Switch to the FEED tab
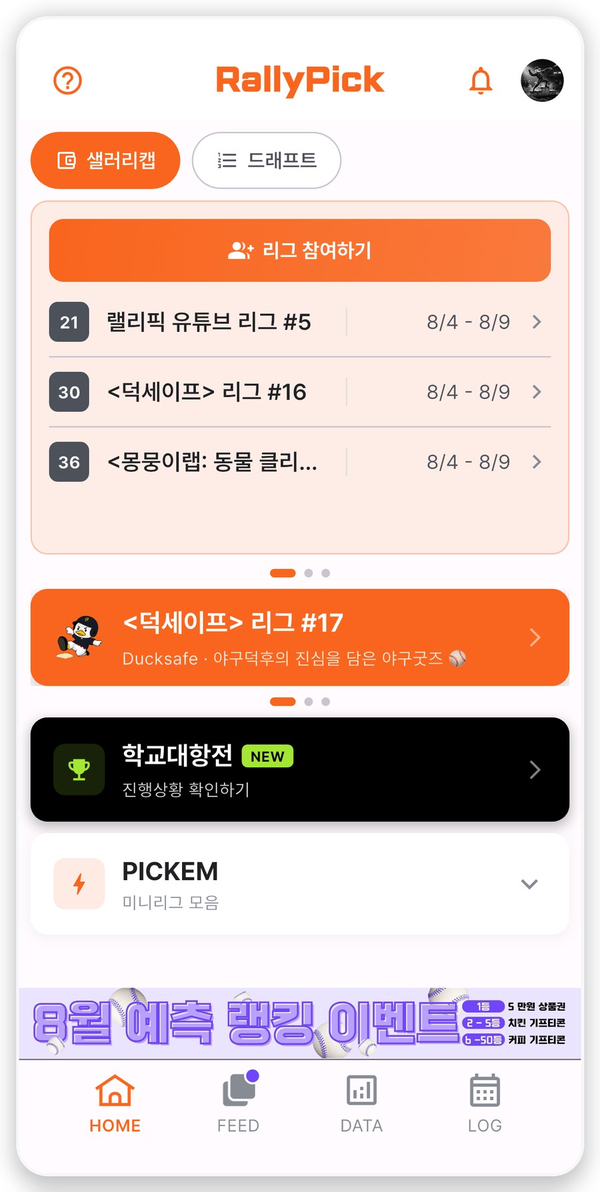600x1192 pixels. point(239,1103)
